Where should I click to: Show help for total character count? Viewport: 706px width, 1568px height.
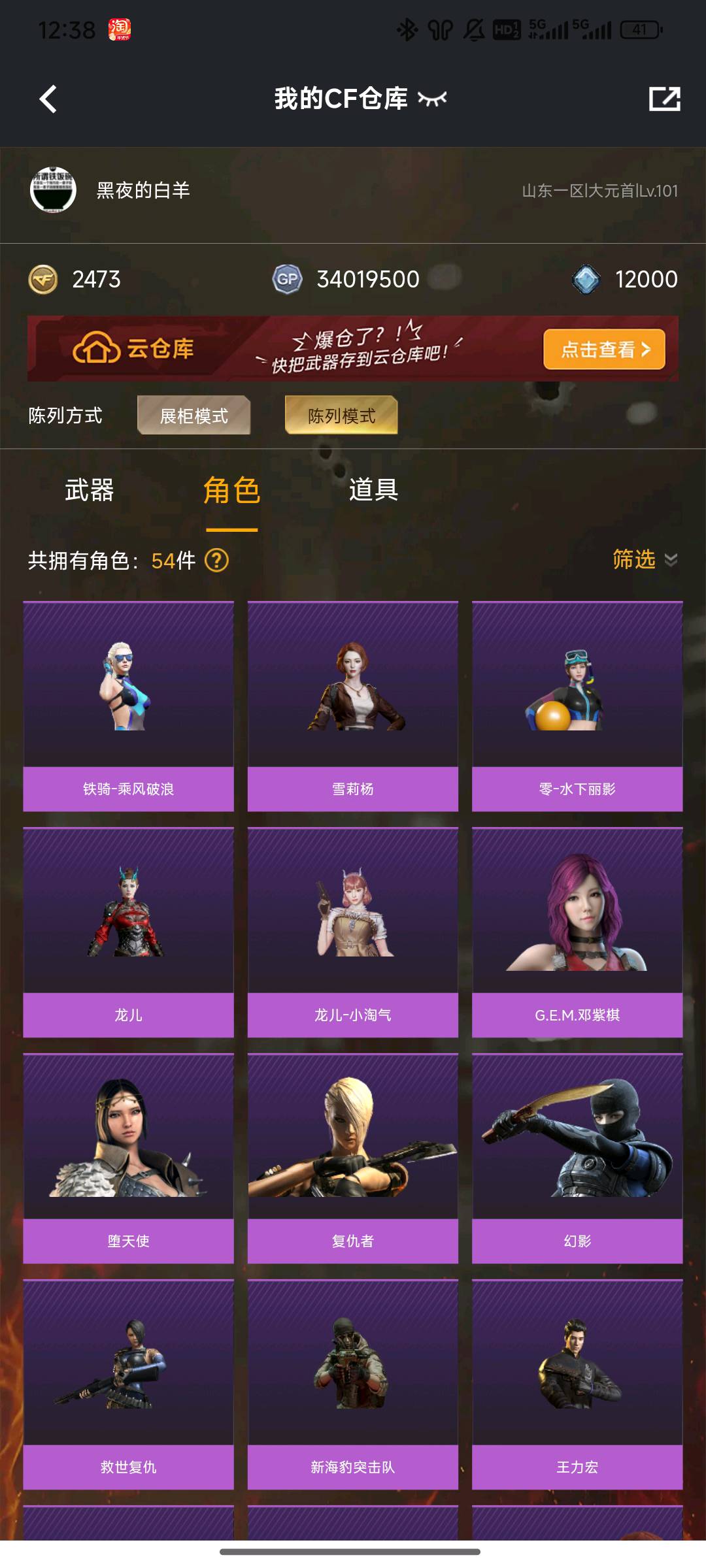point(216,561)
